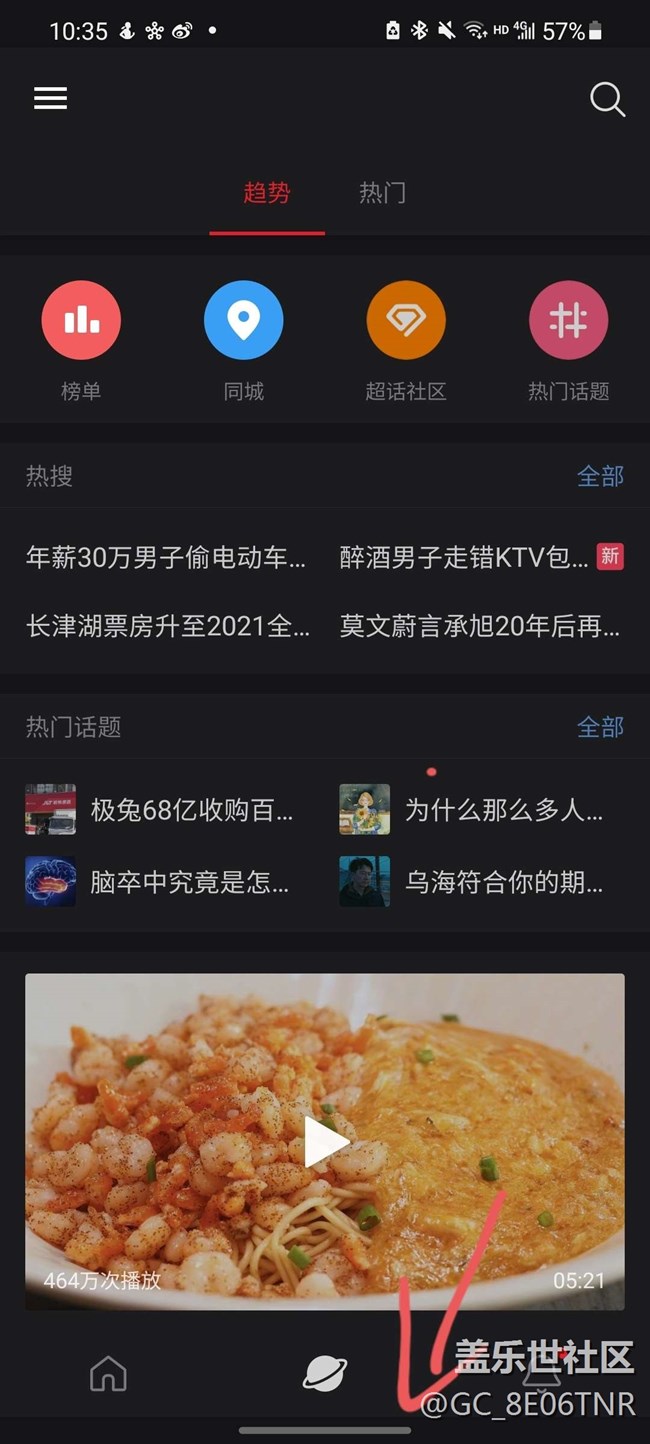Open hot search 醉酒男子走错KTV包

pyautogui.click(x=464, y=557)
